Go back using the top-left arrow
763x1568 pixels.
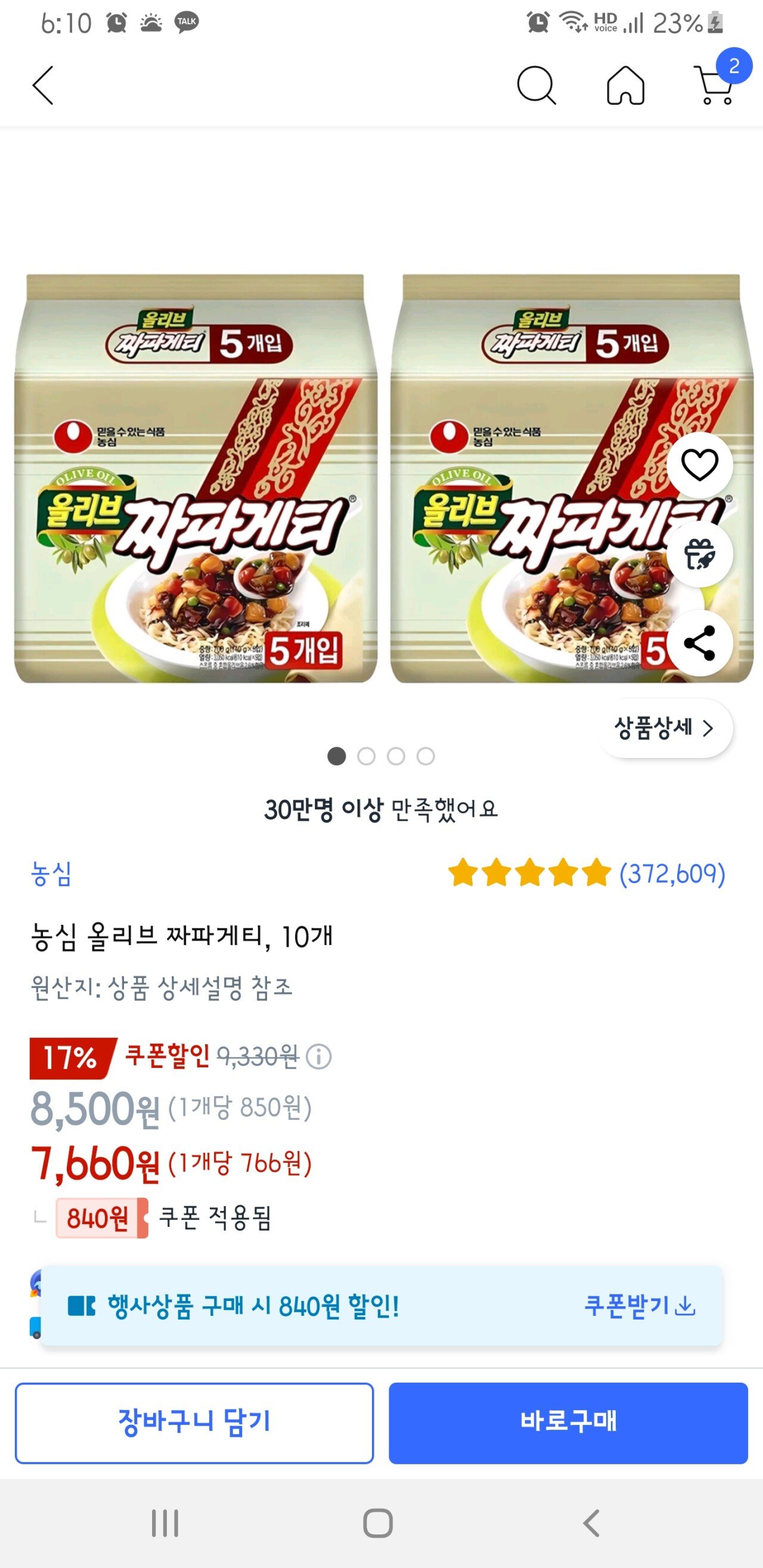click(x=44, y=86)
